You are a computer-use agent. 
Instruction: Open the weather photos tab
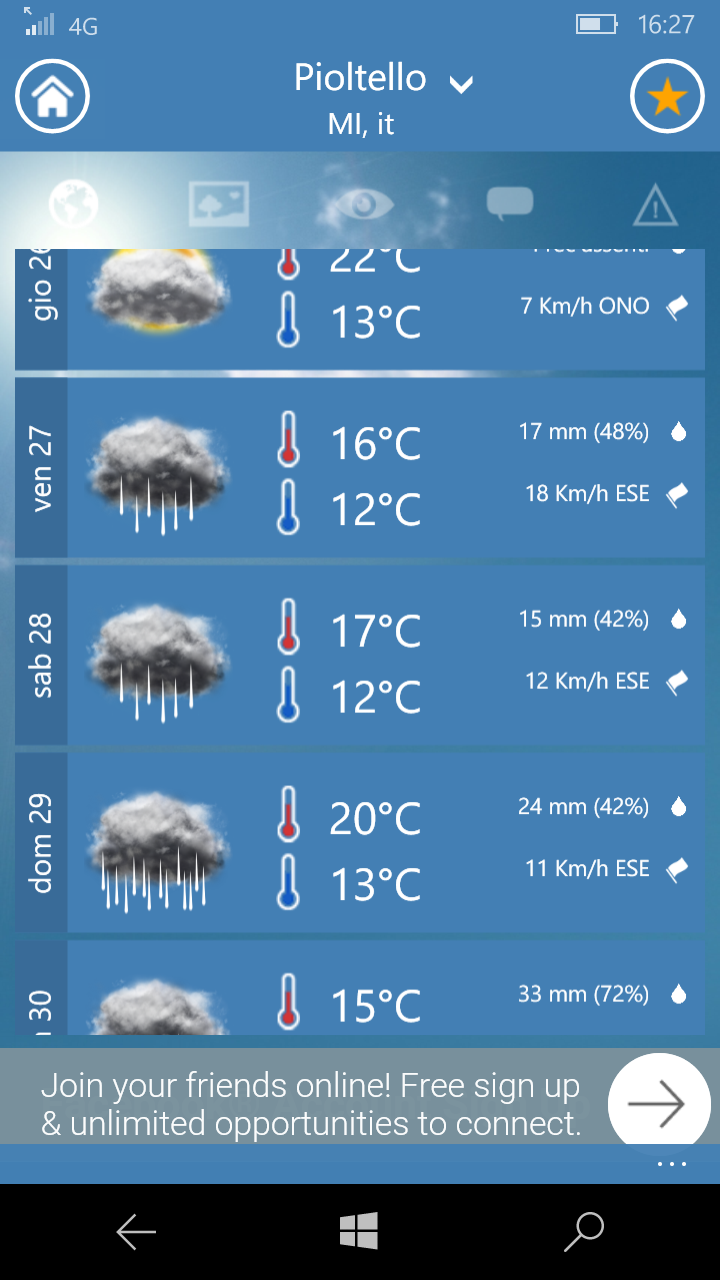coord(219,204)
